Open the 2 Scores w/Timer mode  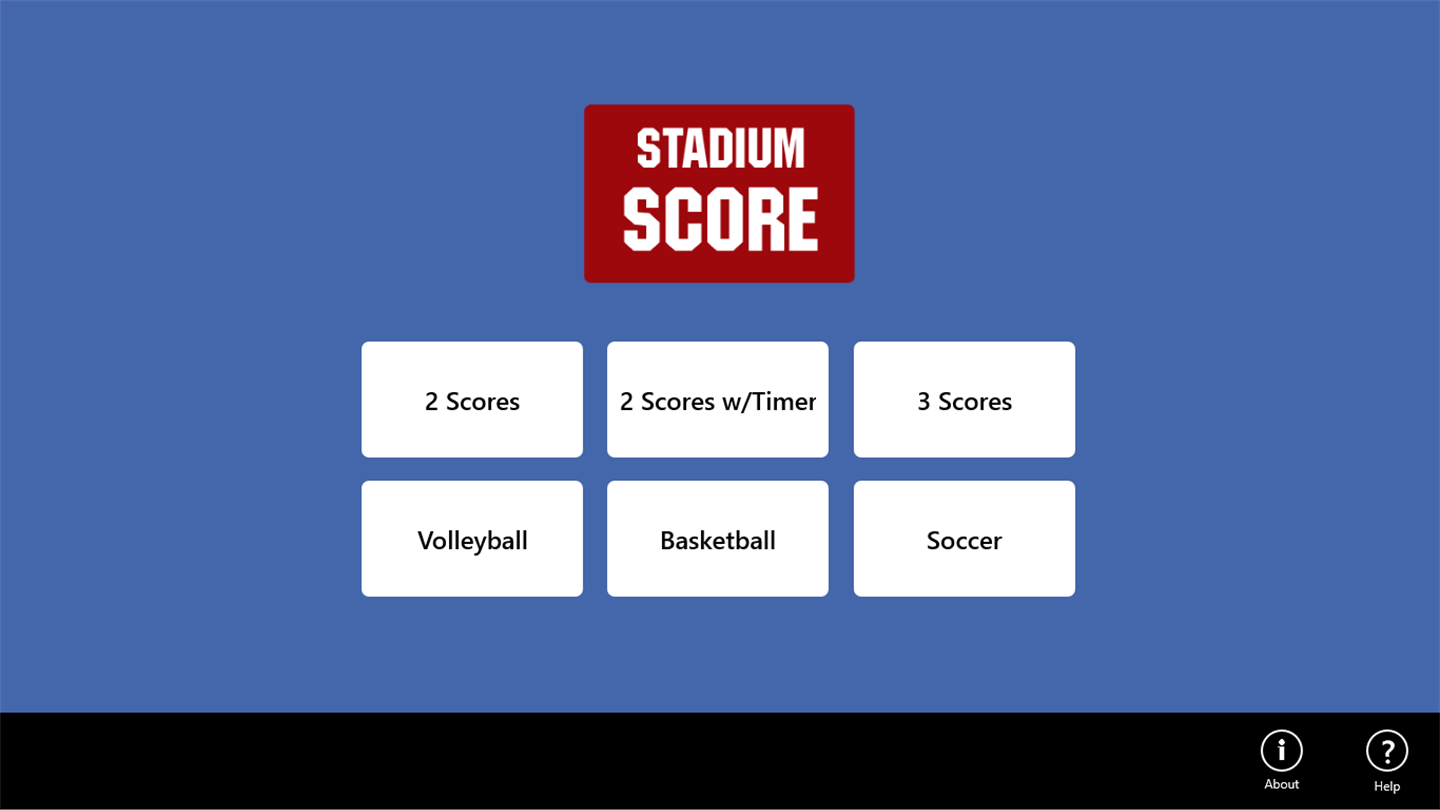coord(717,400)
